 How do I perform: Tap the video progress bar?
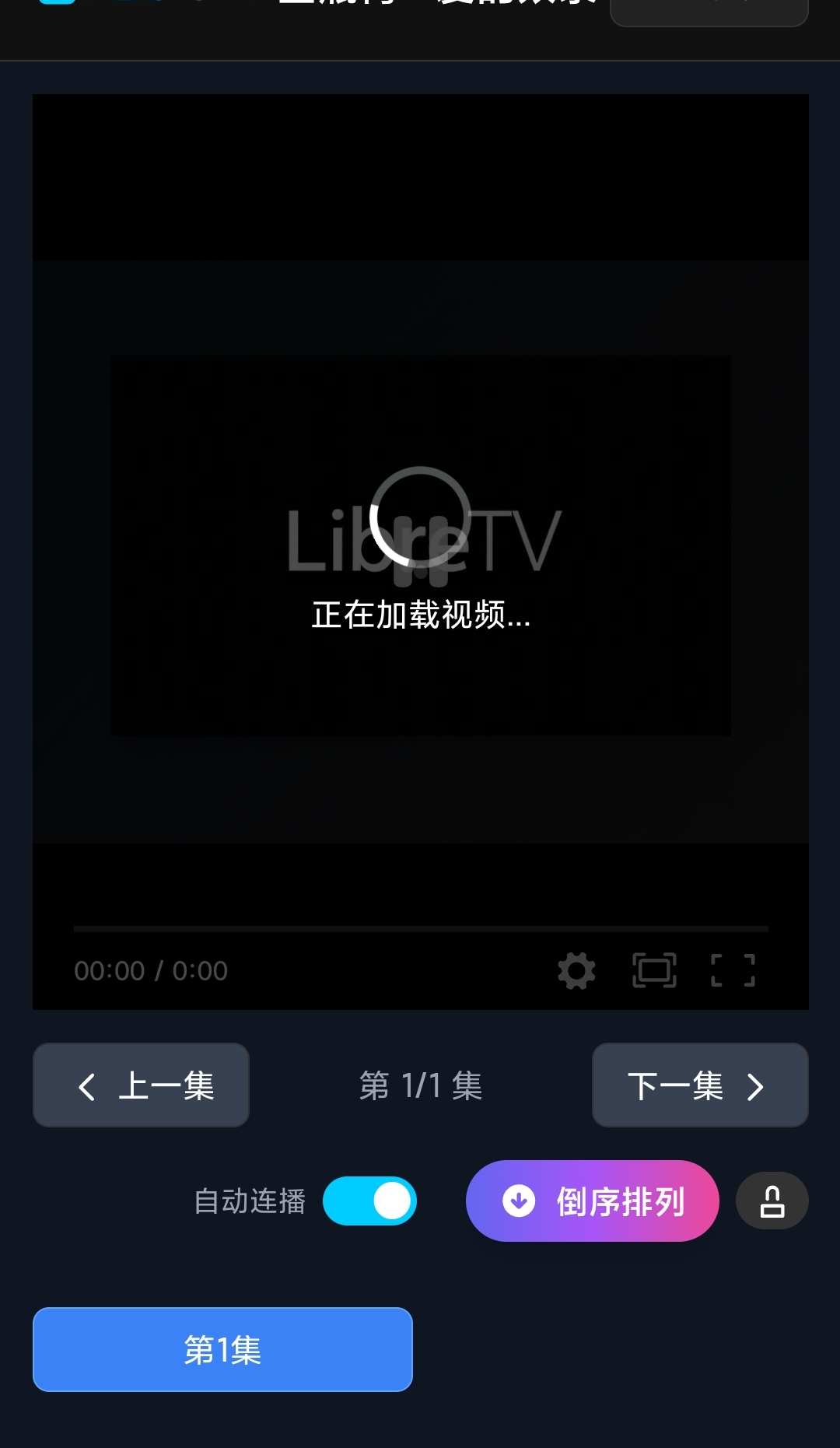pos(420,929)
